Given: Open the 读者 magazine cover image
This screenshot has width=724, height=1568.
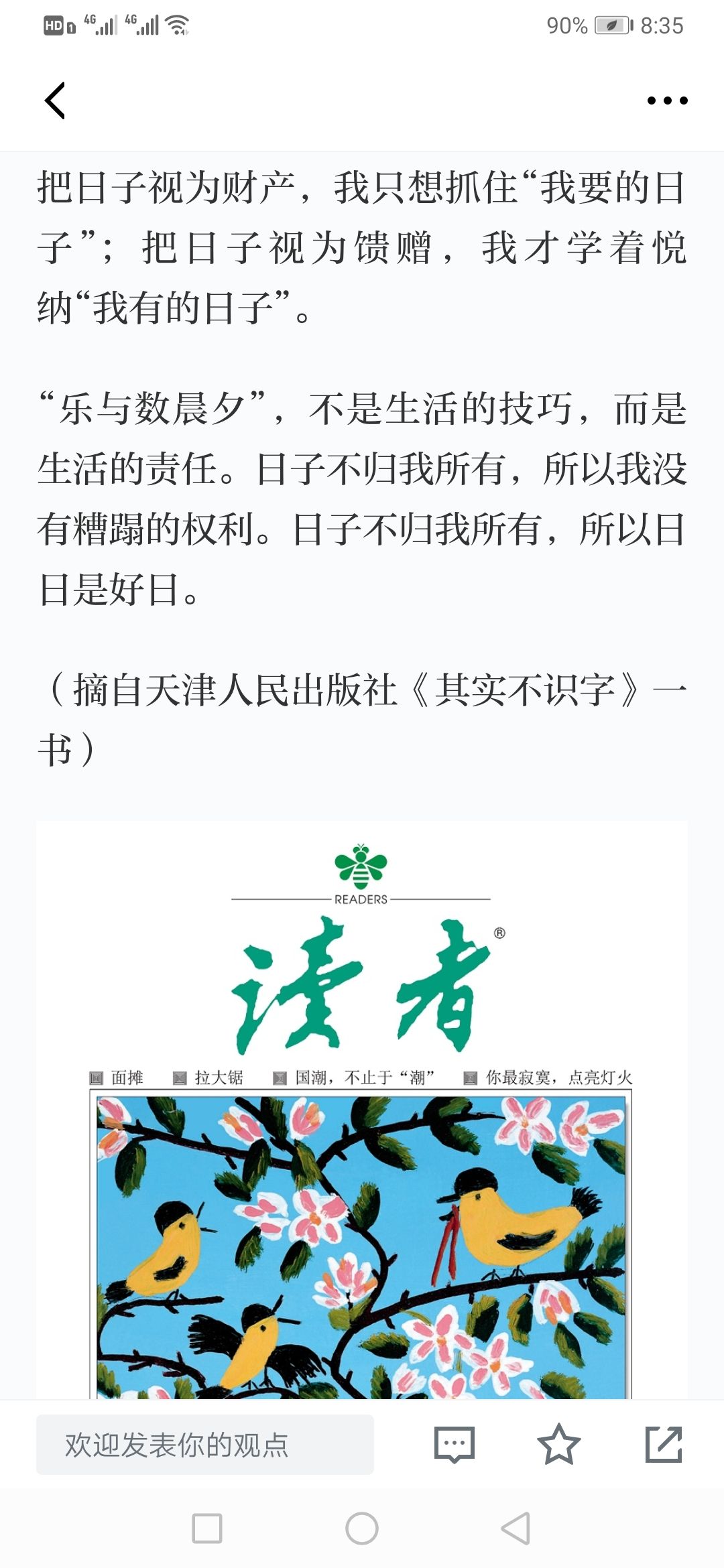Looking at the screenshot, I should pyautogui.click(x=362, y=1110).
